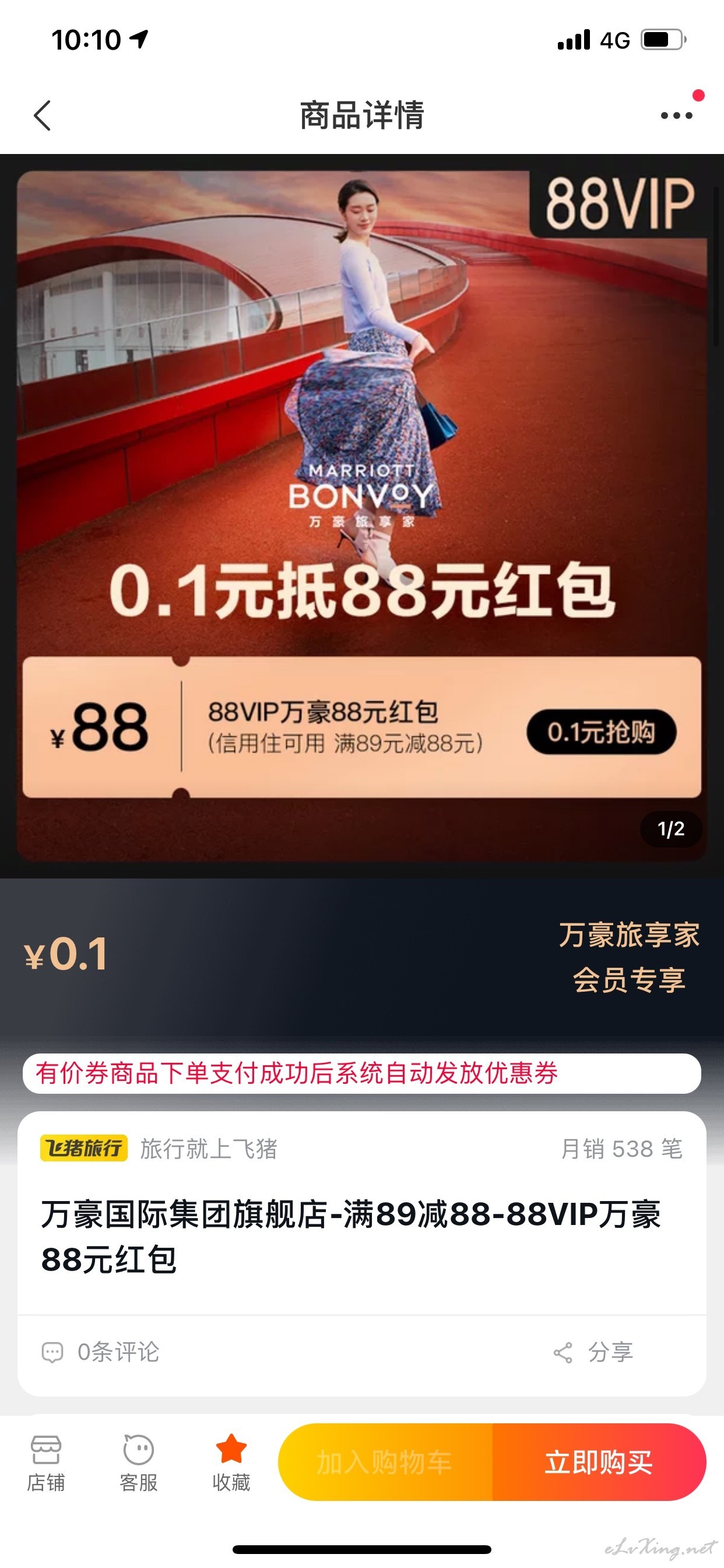This screenshot has height=1568, width=724.
Task: Go back from the product details page
Action: pyautogui.click(x=42, y=115)
